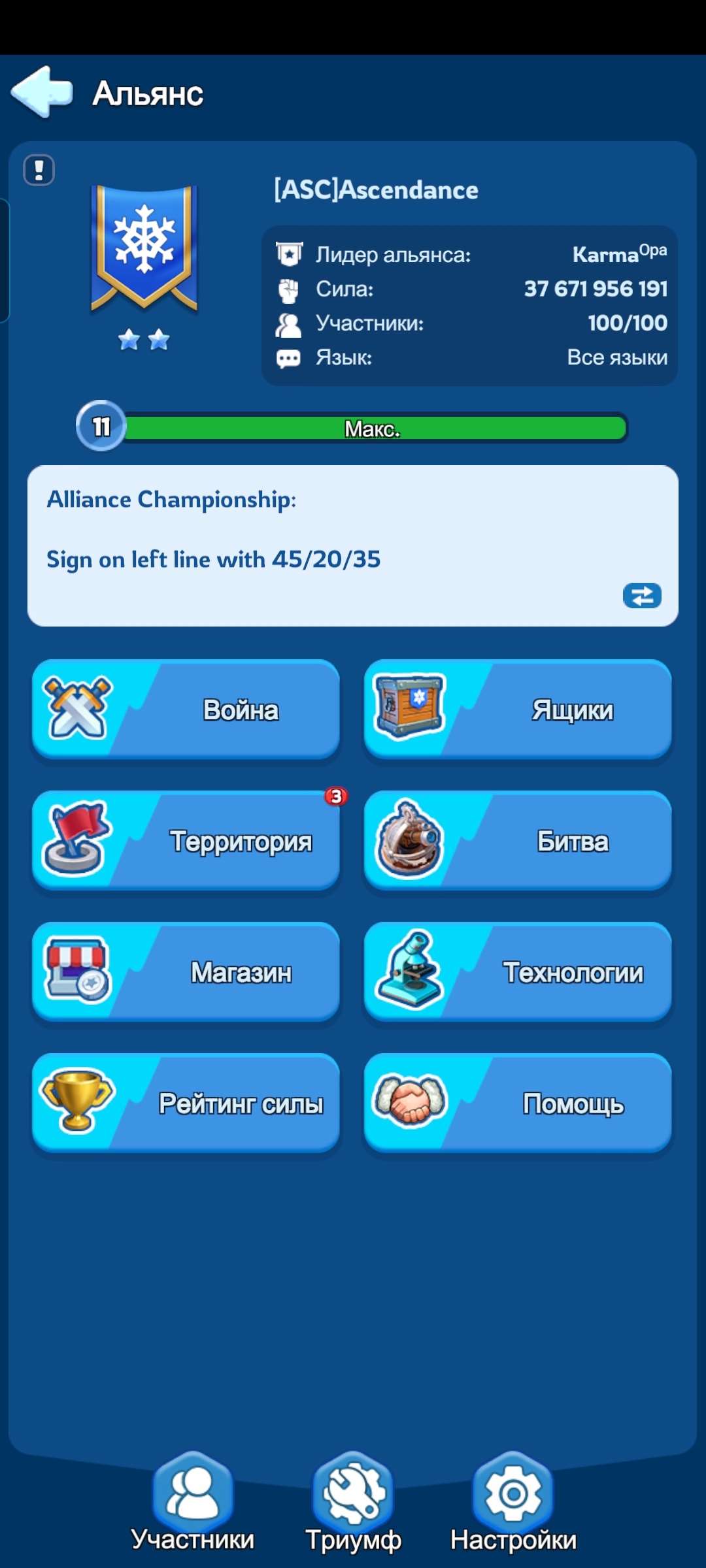Switch to the Триумф tab
706x1568 pixels.
click(x=353, y=1503)
